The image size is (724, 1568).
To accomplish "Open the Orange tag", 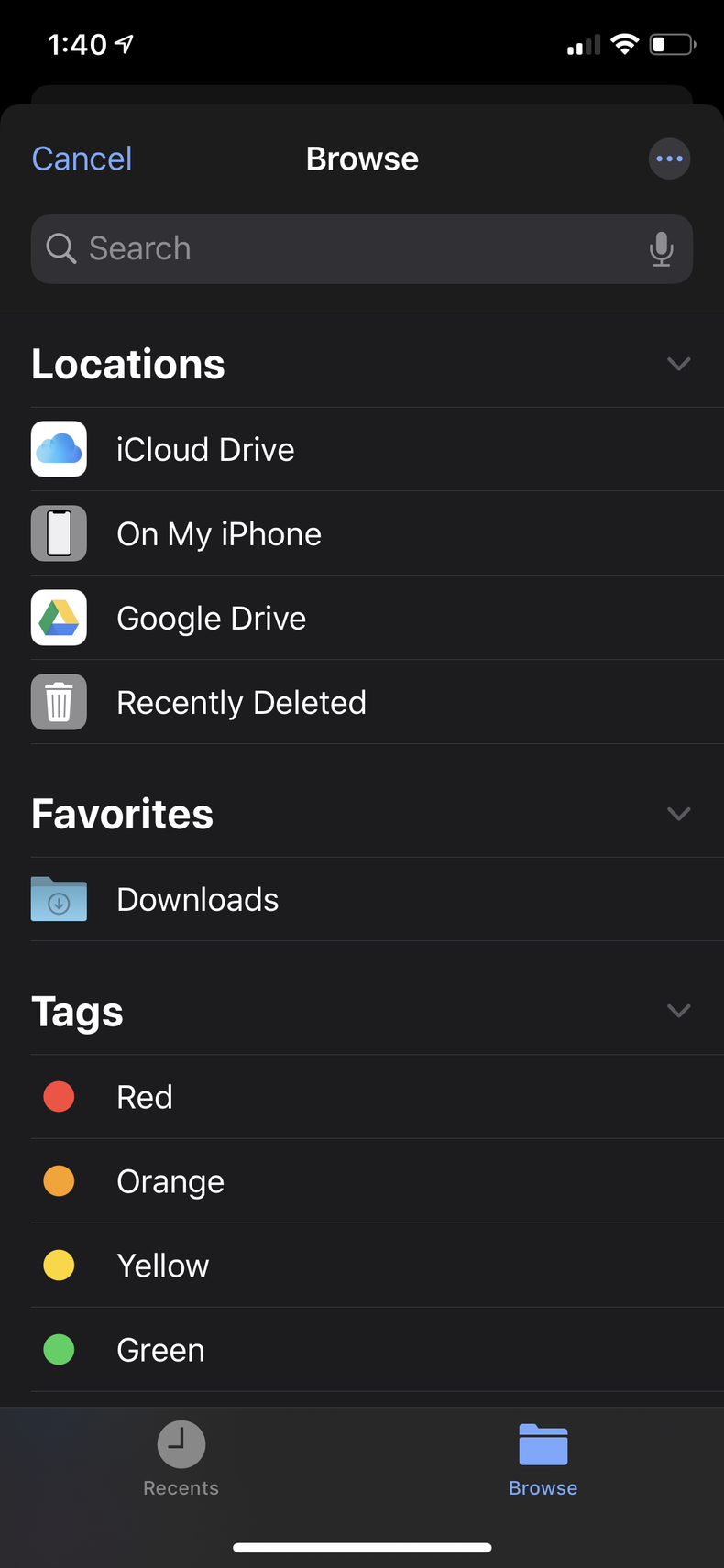I will pos(170,1180).
